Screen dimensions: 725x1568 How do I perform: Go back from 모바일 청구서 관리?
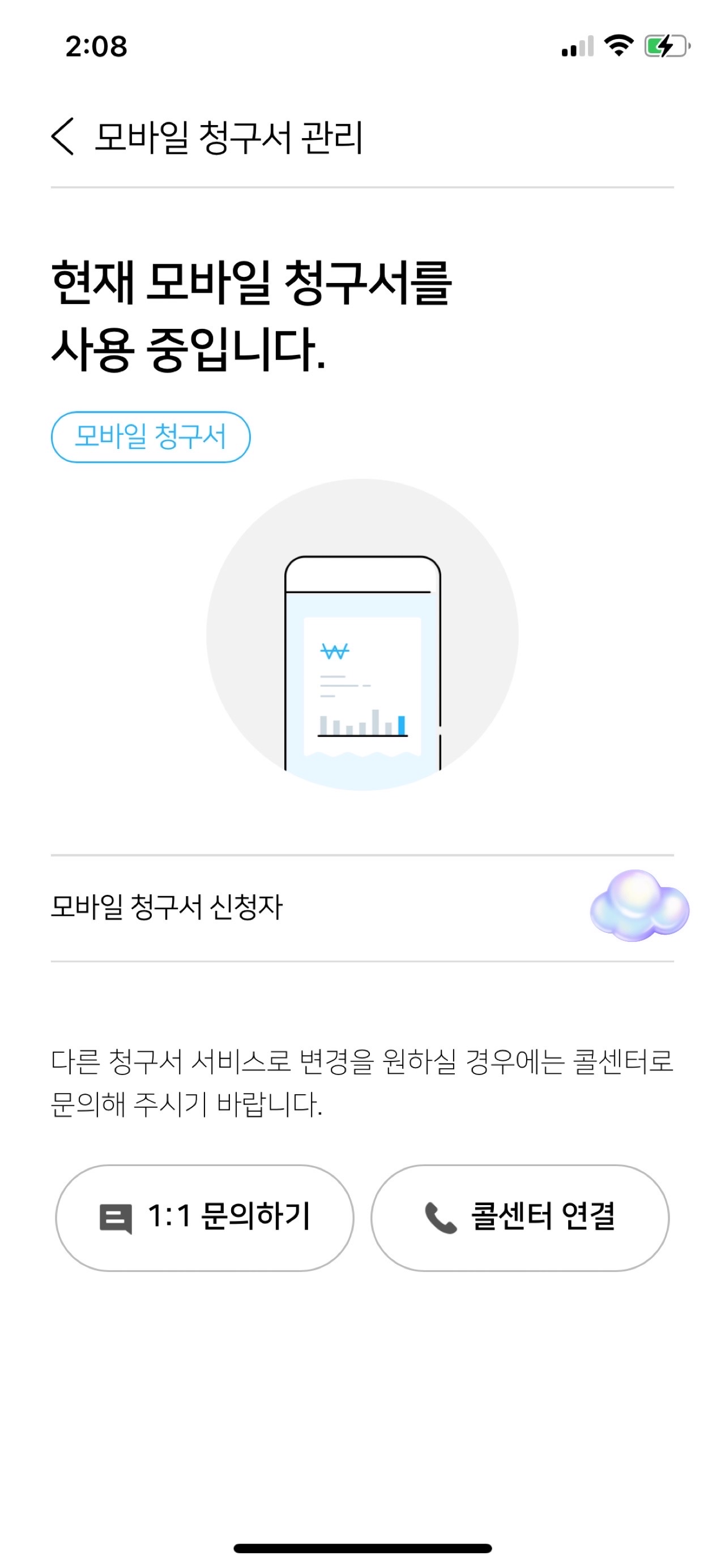(63, 136)
